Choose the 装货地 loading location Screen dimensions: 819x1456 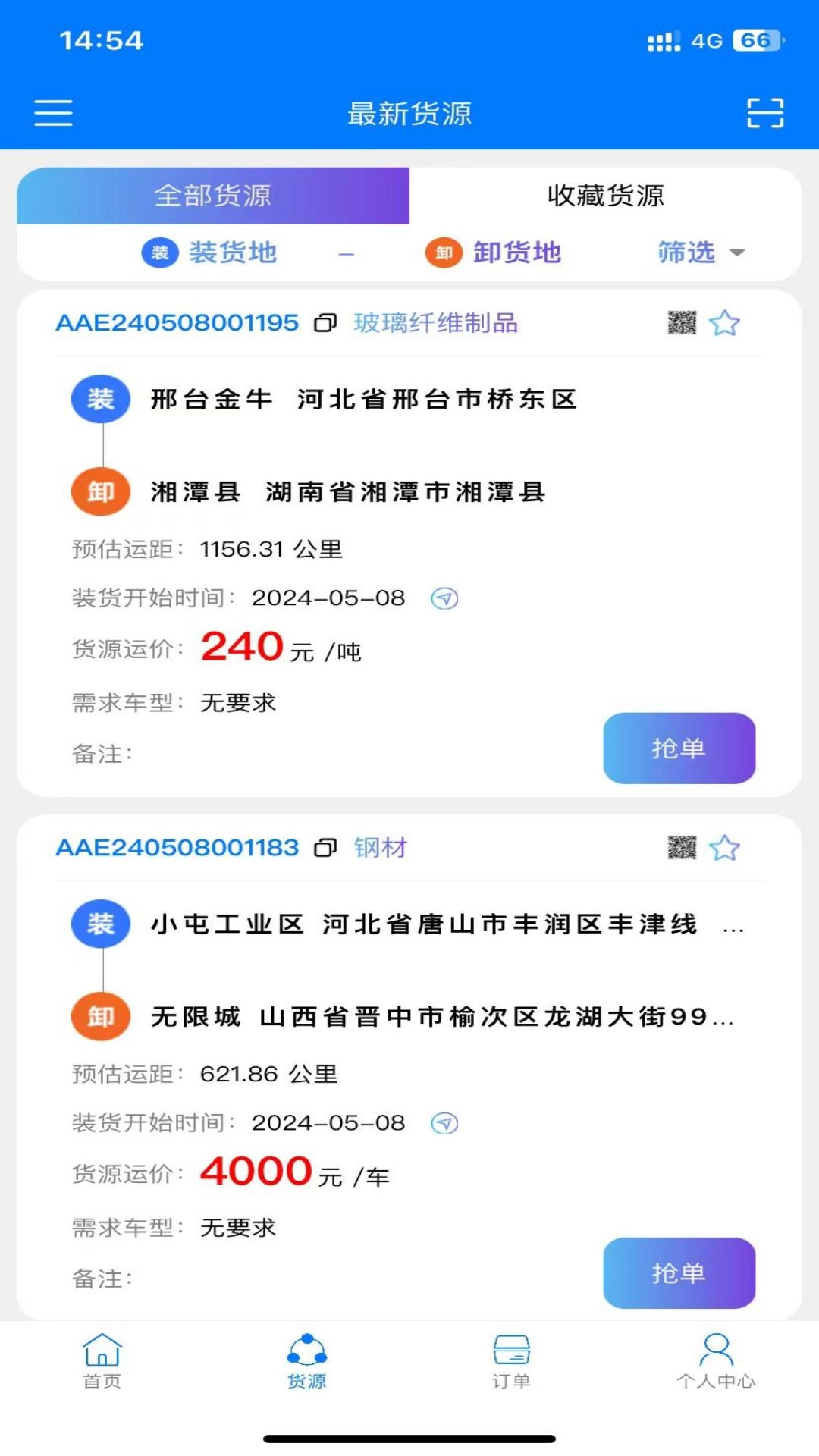tap(210, 253)
